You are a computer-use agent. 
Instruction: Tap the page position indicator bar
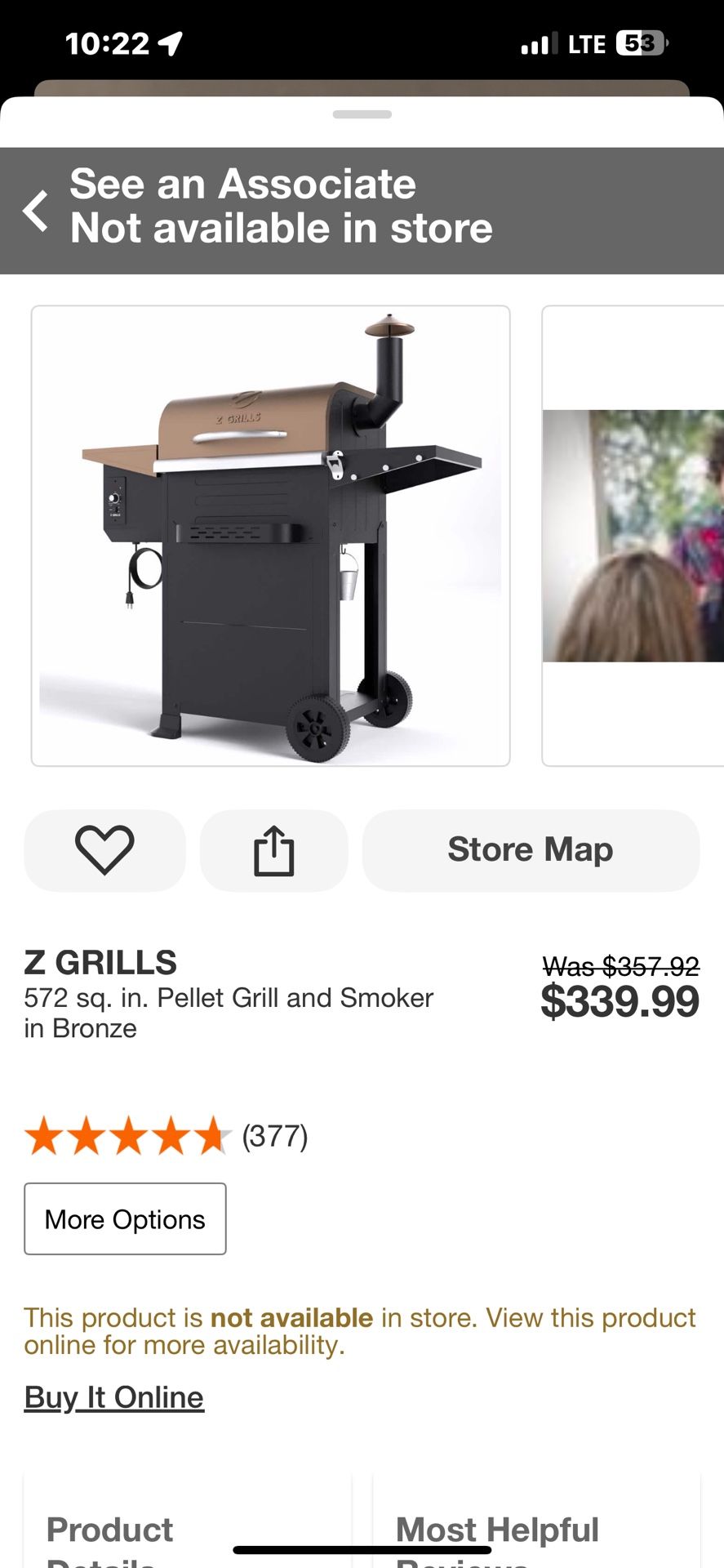[x=362, y=115]
